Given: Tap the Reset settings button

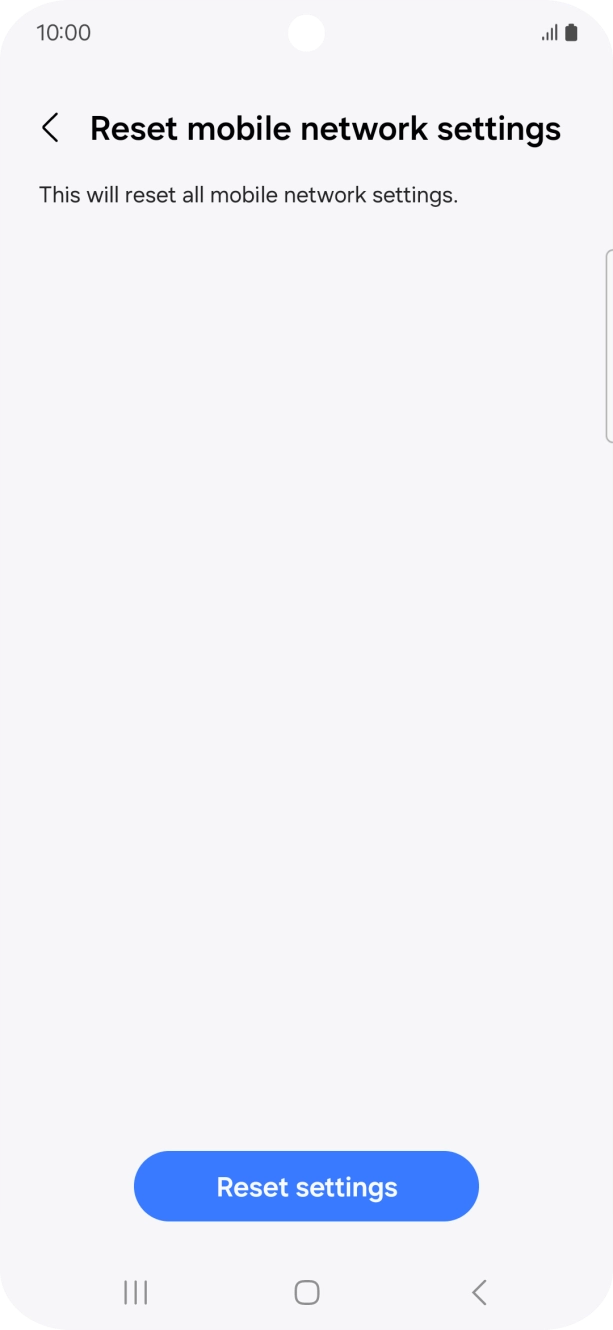Looking at the screenshot, I should point(306,1187).
